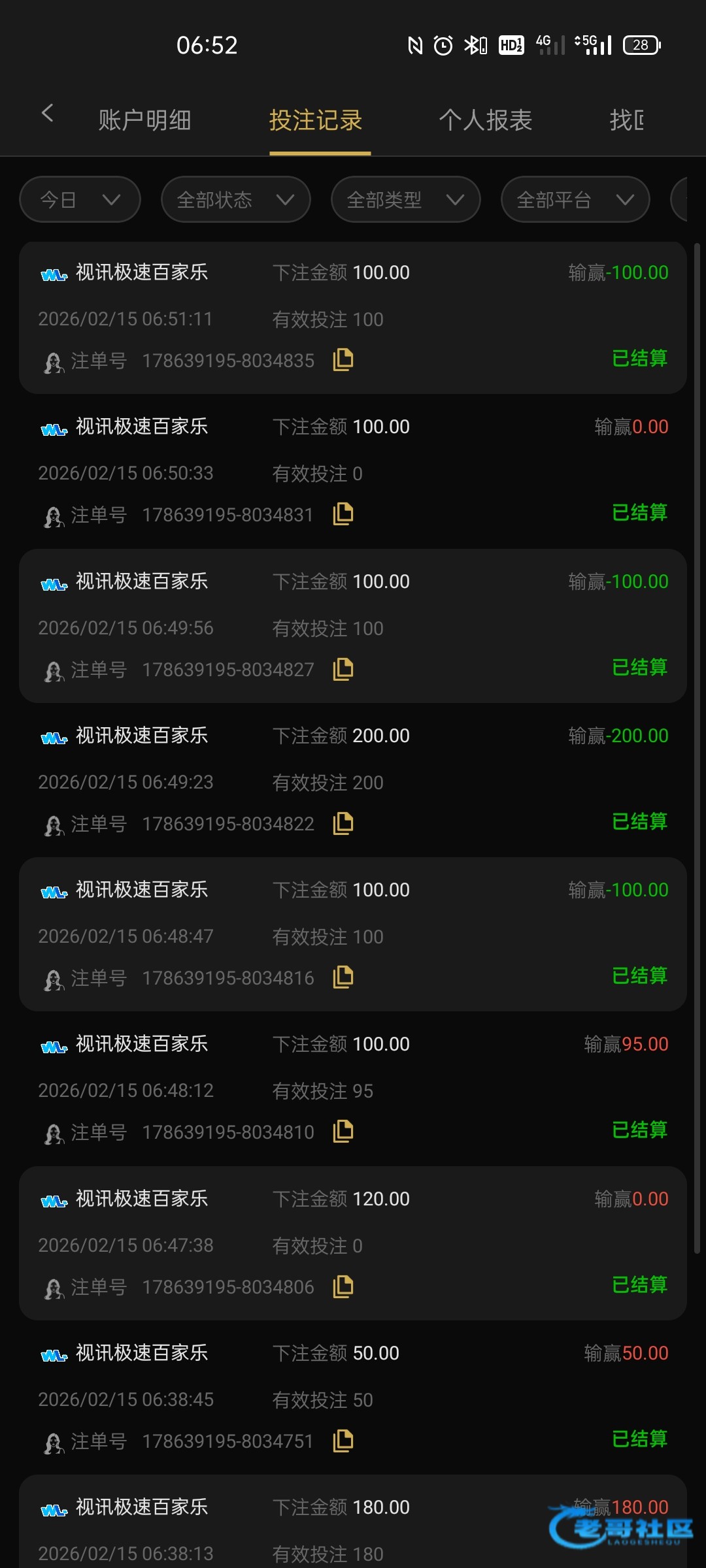Screen dimensions: 706x1568
Task: Select the 投注记录 tab
Action: point(316,120)
